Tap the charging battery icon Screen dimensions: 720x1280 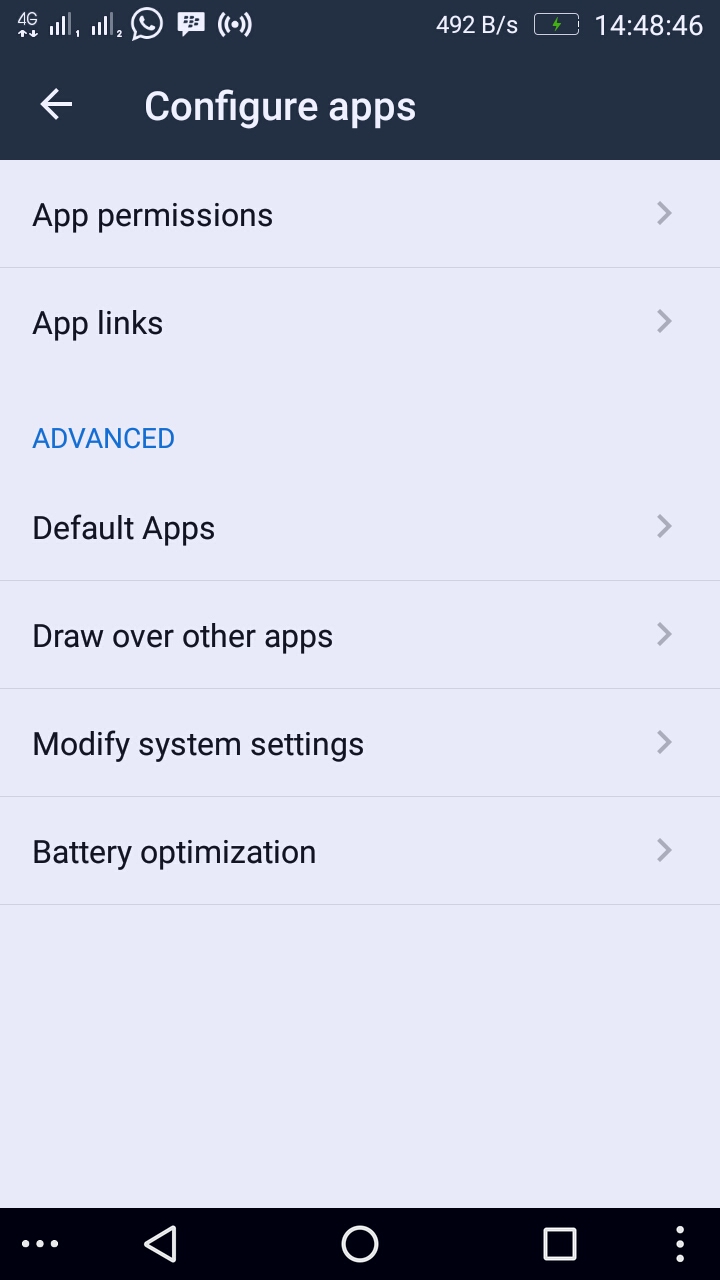557,25
